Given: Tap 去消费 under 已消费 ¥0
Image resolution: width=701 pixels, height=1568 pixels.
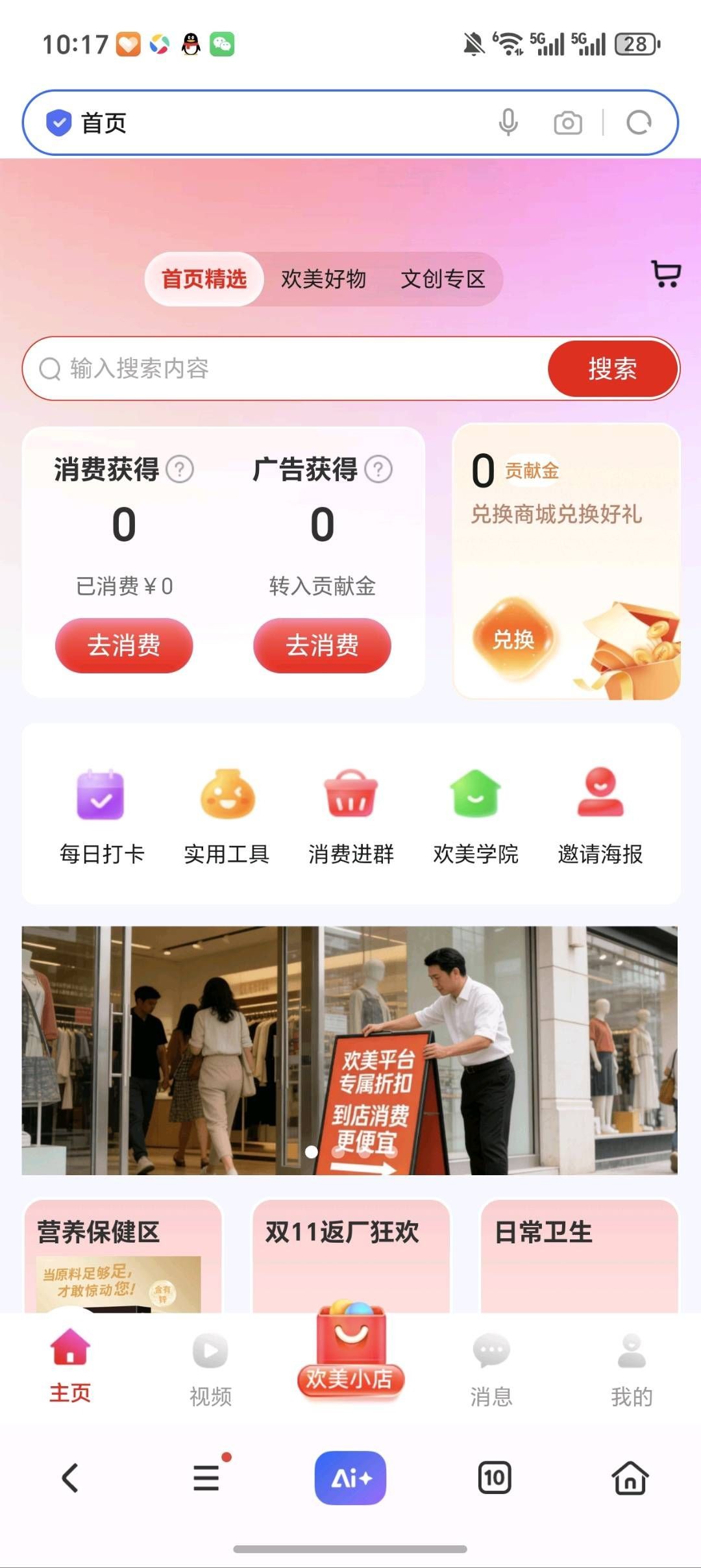Looking at the screenshot, I should click(124, 645).
